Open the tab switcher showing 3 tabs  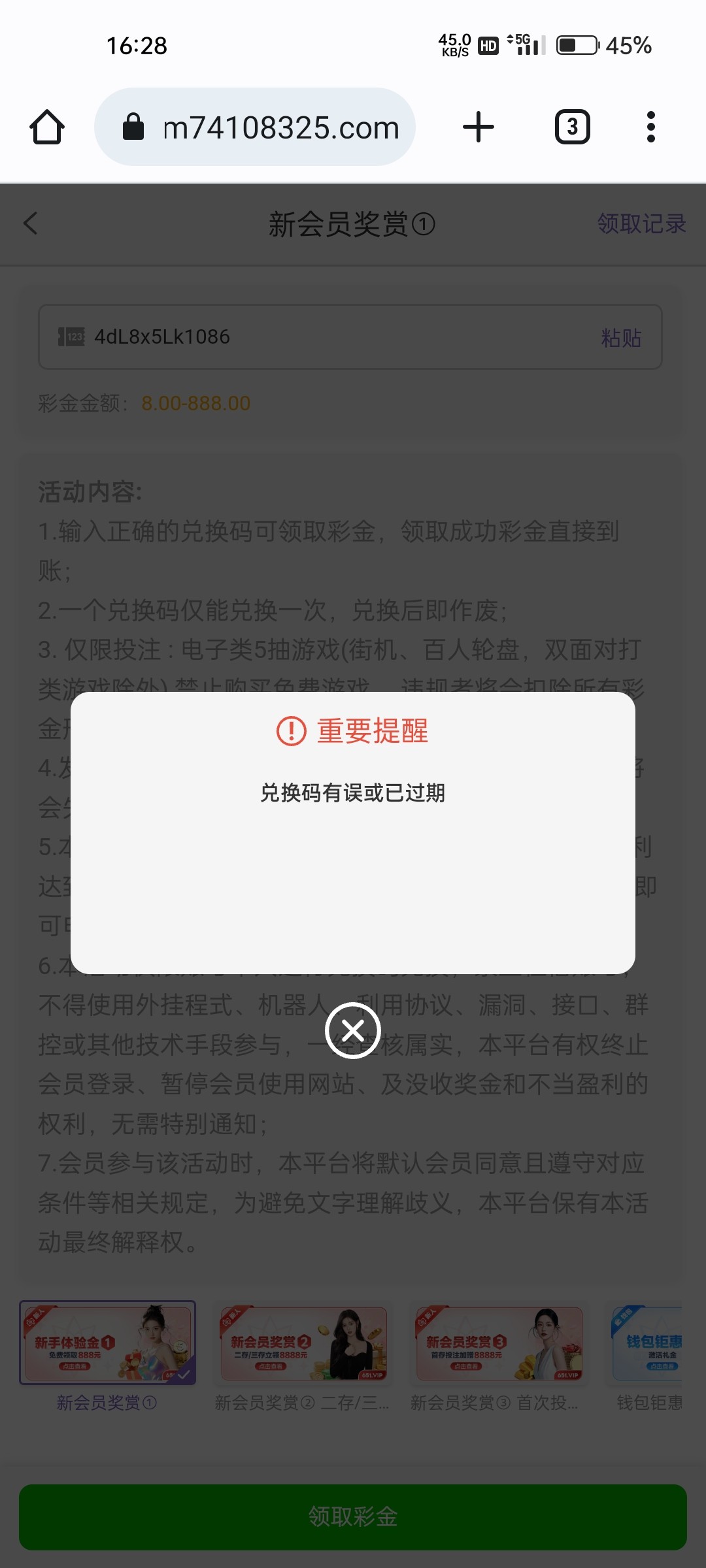(x=573, y=127)
